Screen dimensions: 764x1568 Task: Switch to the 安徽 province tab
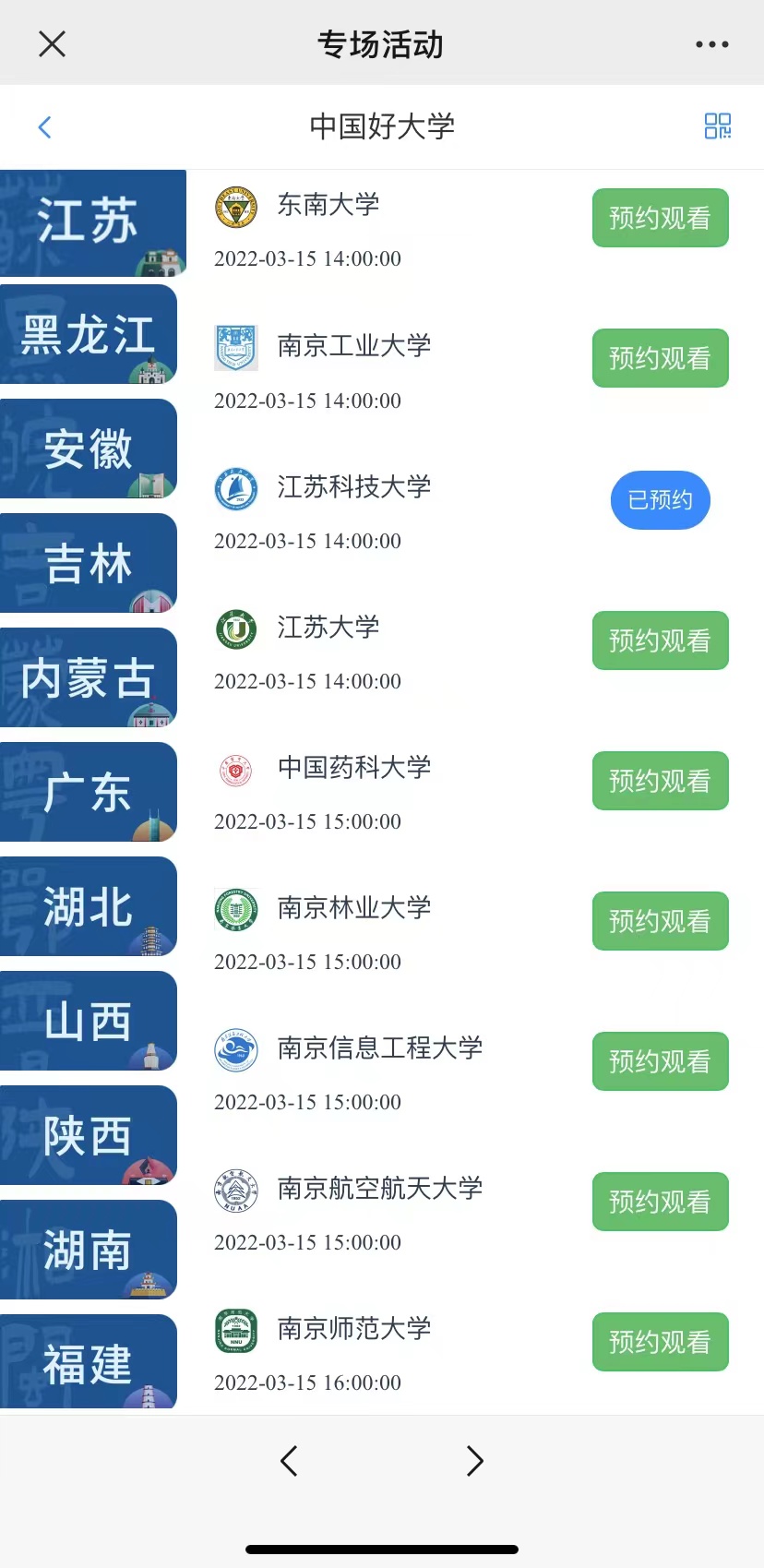[x=89, y=449]
